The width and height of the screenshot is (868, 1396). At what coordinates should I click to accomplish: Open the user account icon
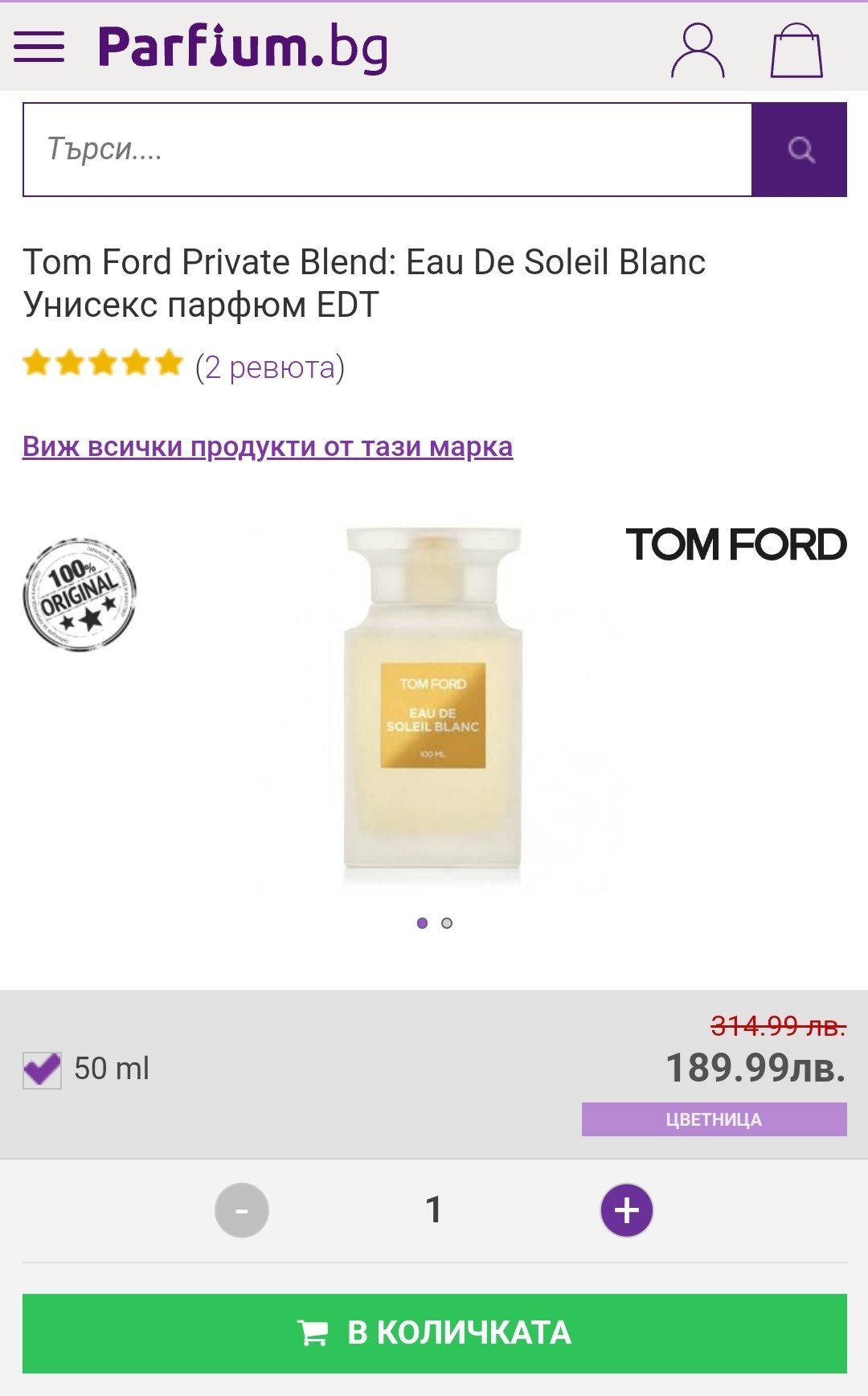click(x=698, y=50)
